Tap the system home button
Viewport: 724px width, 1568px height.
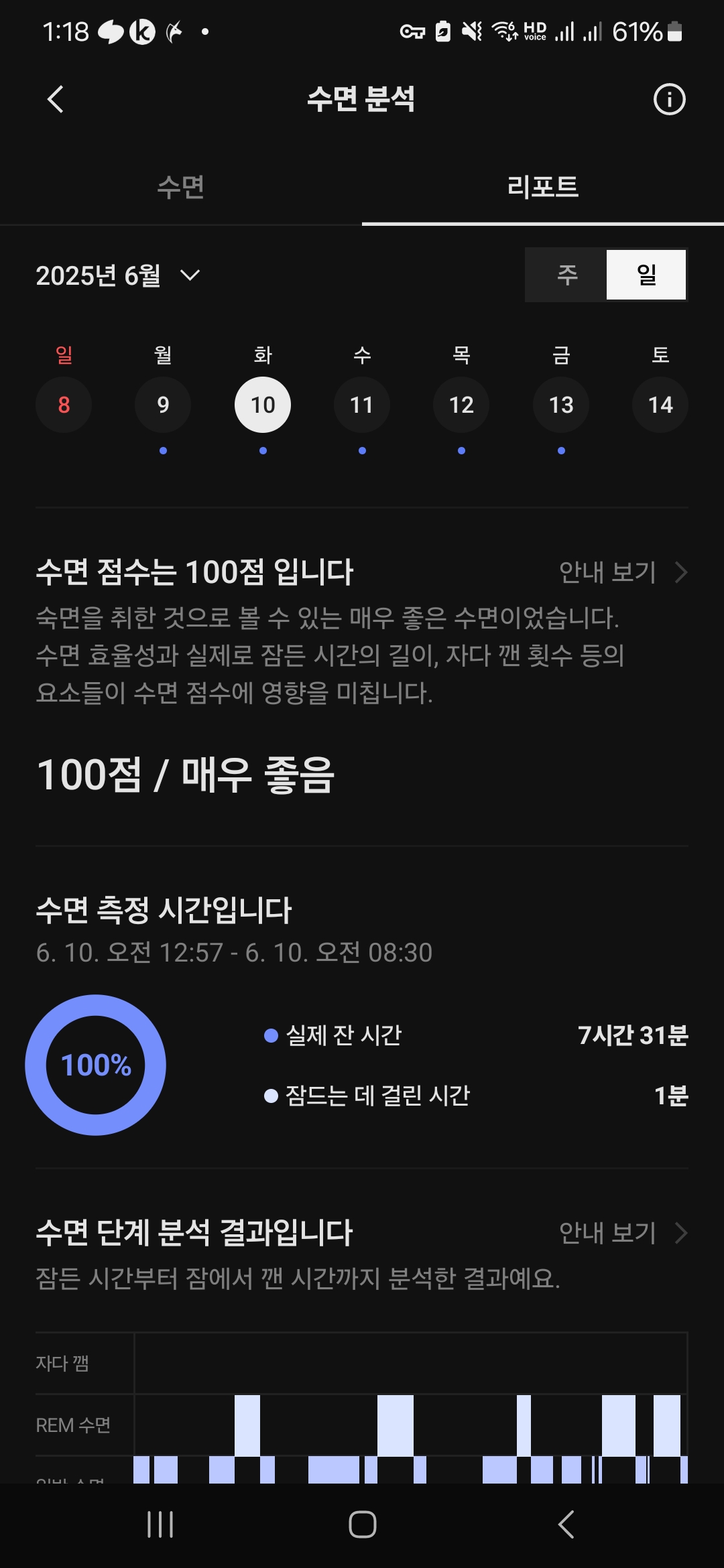coord(362,1524)
